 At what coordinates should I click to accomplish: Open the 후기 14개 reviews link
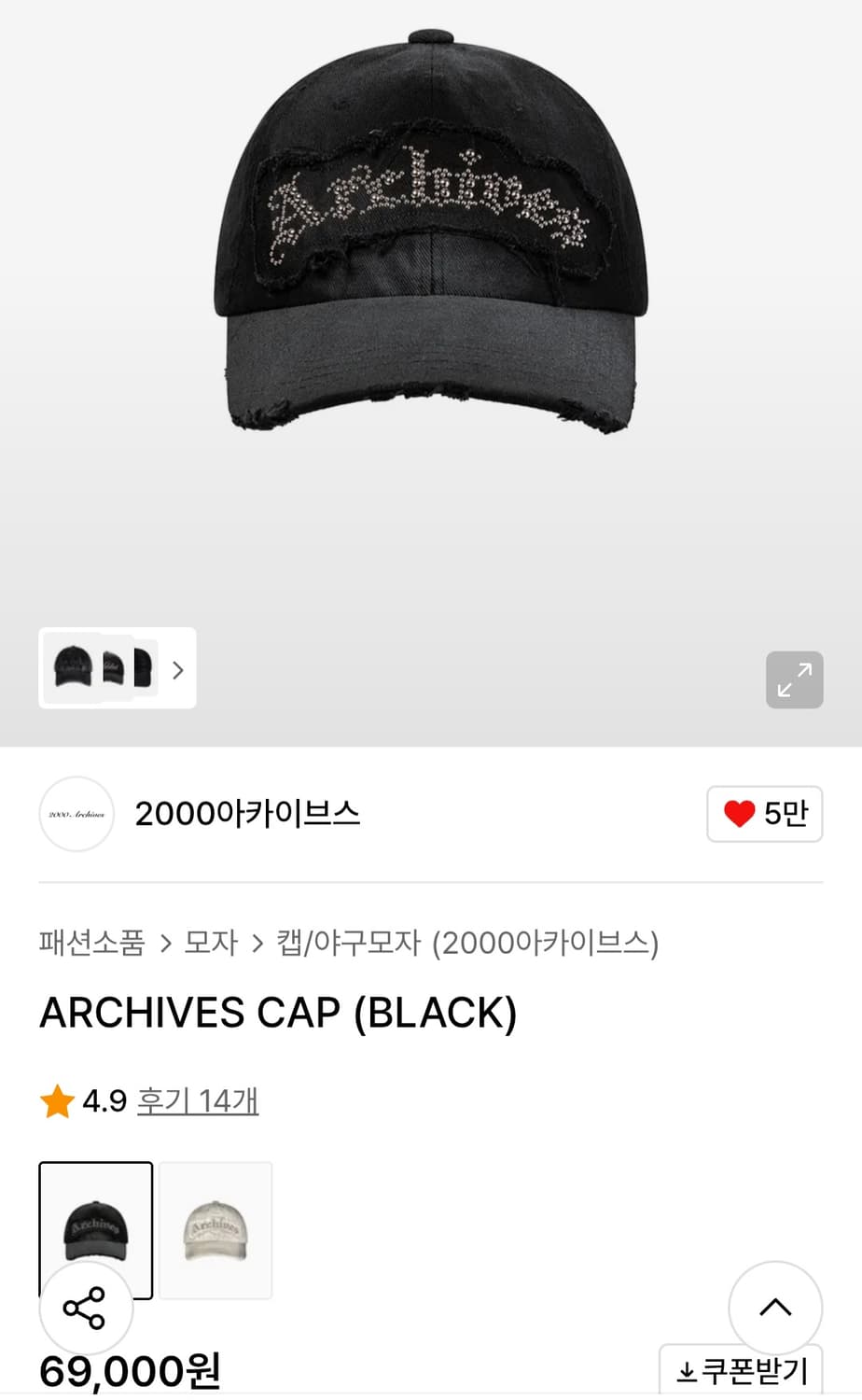point(197,1101)
